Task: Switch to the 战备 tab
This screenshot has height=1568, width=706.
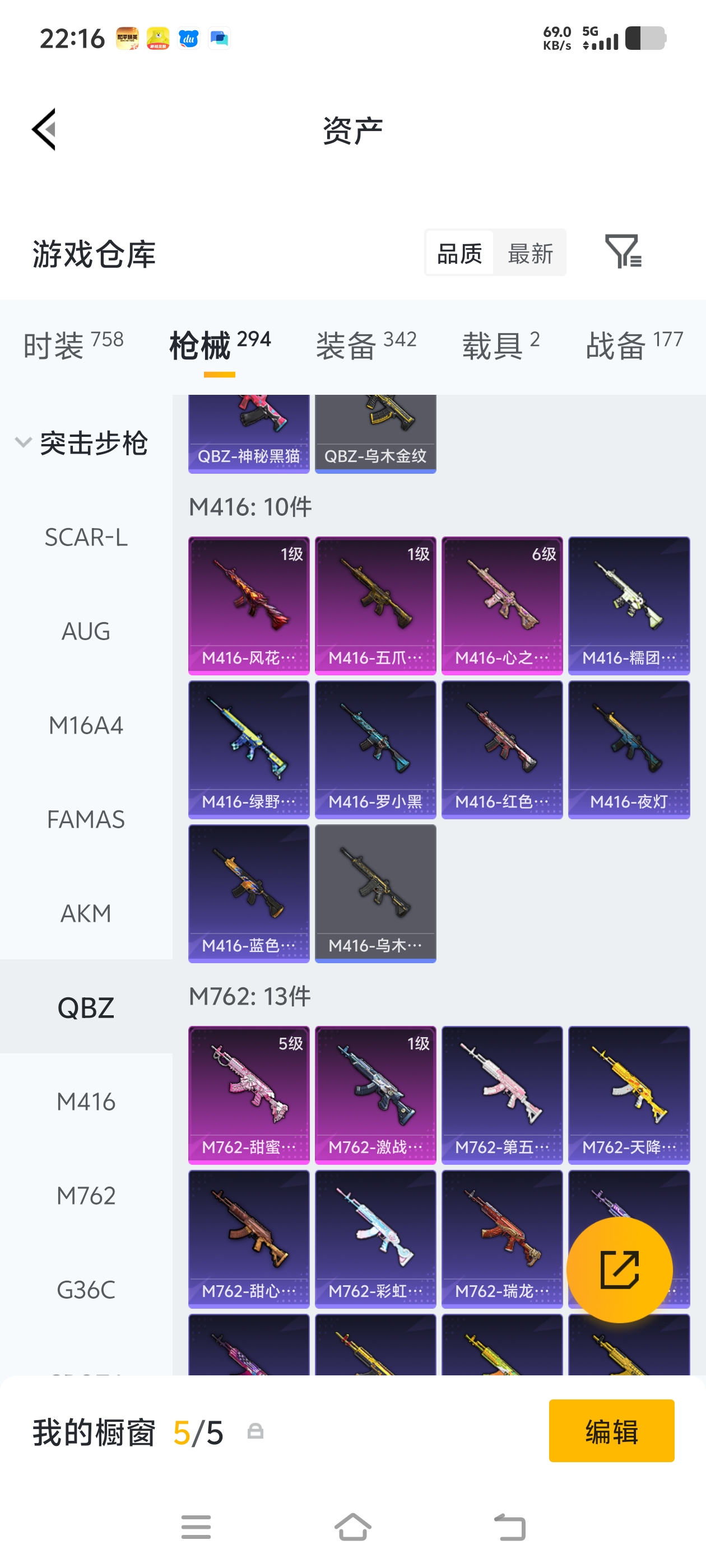Action: (x=634, y=345)
